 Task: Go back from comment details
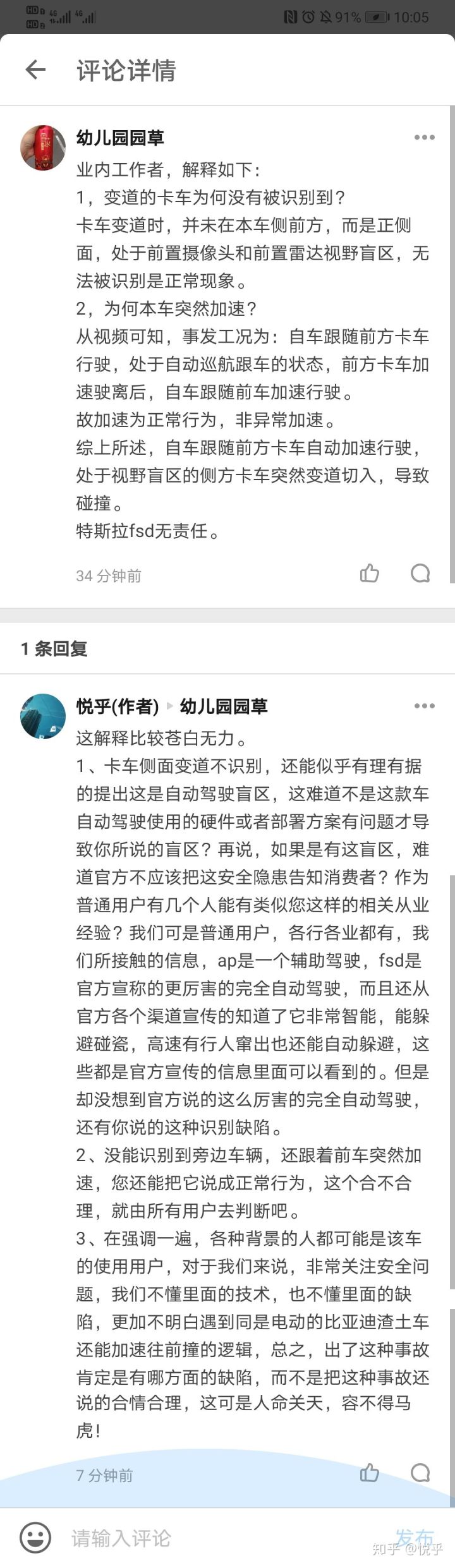click(35, 69)
